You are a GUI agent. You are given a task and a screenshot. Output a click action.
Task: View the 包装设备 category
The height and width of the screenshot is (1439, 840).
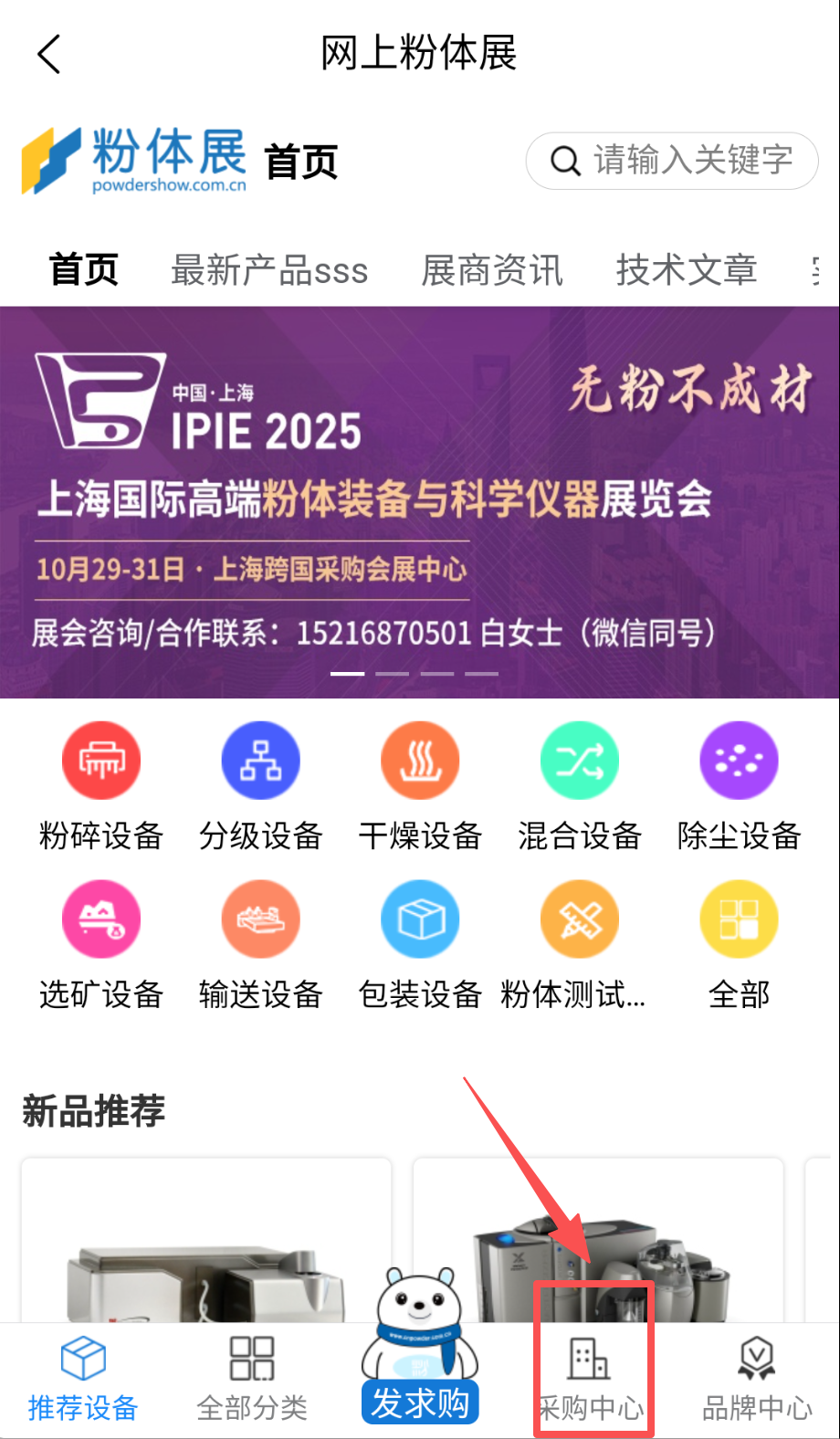click(420, 942)
